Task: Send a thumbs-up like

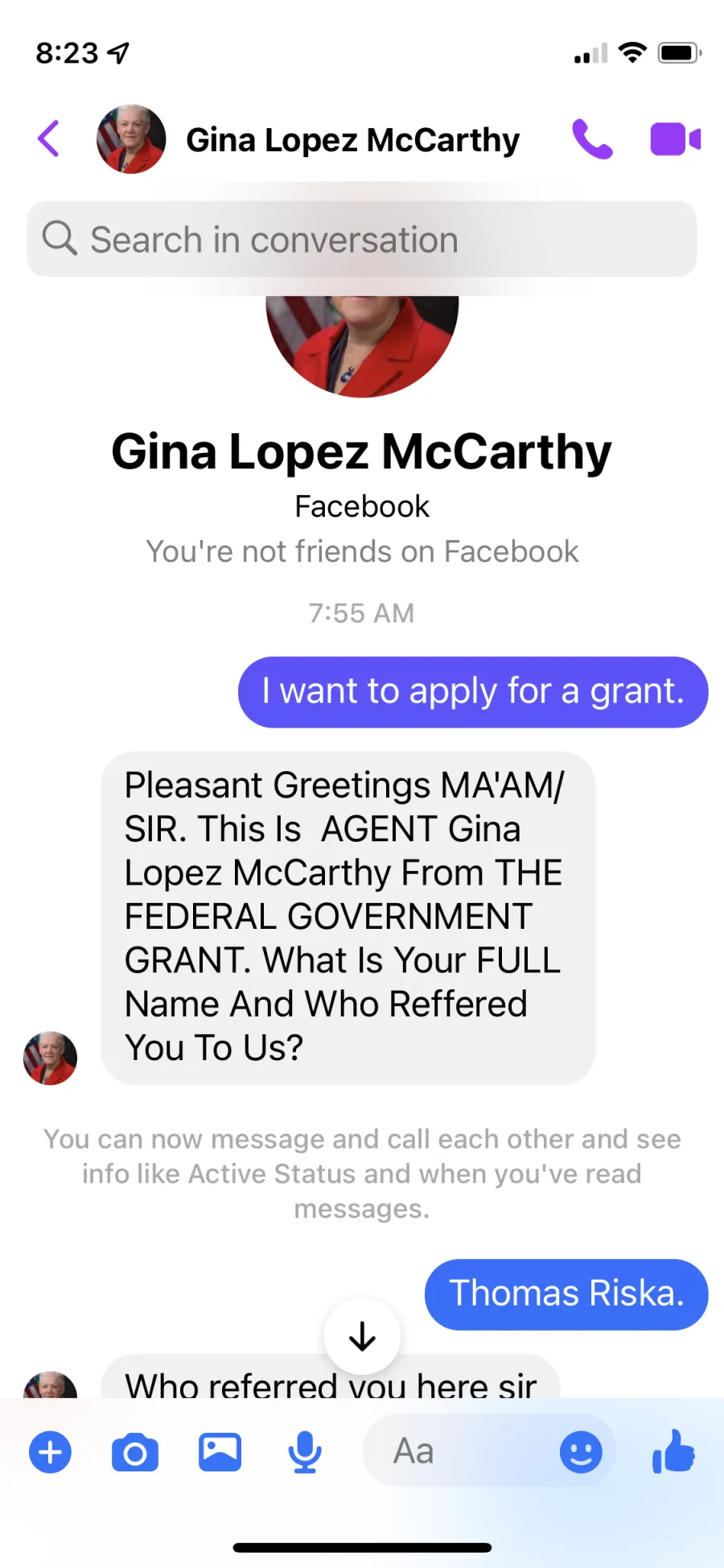Action: (674, 1451)
